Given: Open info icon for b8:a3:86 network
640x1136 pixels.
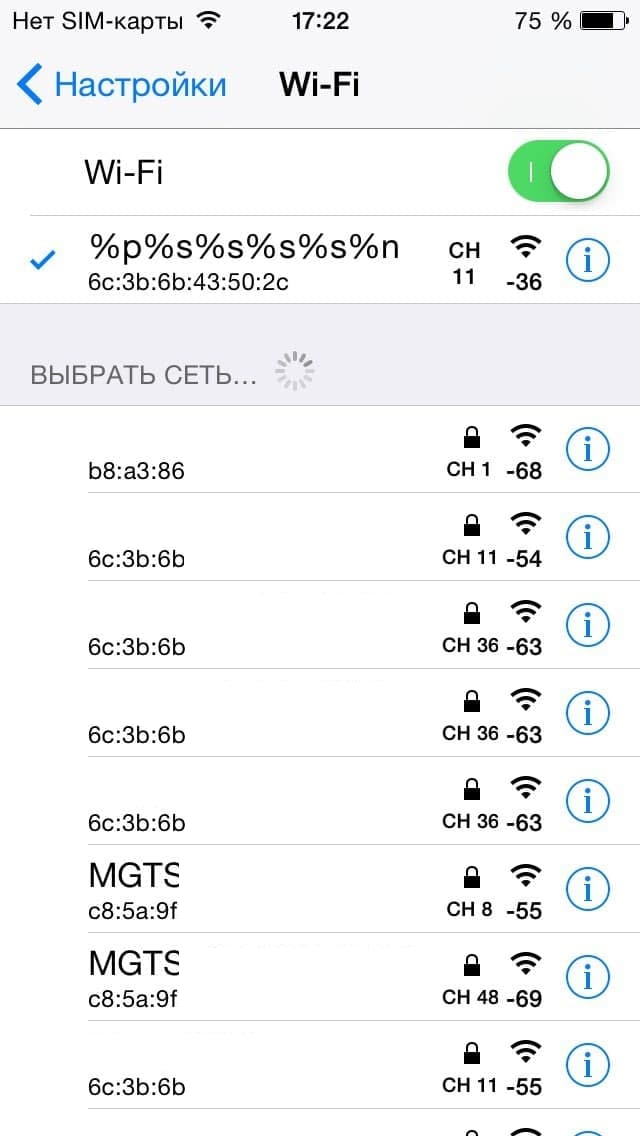Looking at the screenshot, I should tap(588, 450).
